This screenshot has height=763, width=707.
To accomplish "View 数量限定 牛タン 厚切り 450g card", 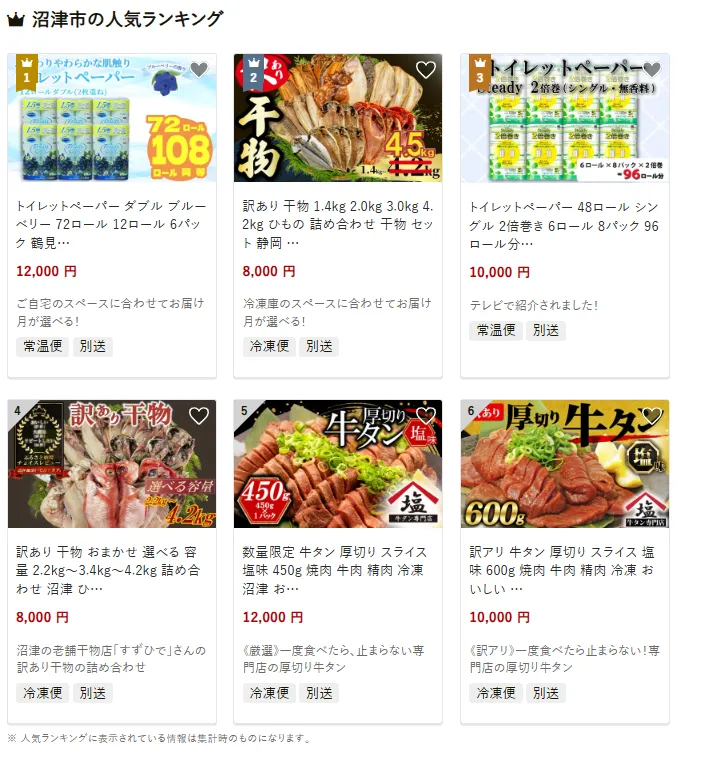I will click(x=338, y=570).
